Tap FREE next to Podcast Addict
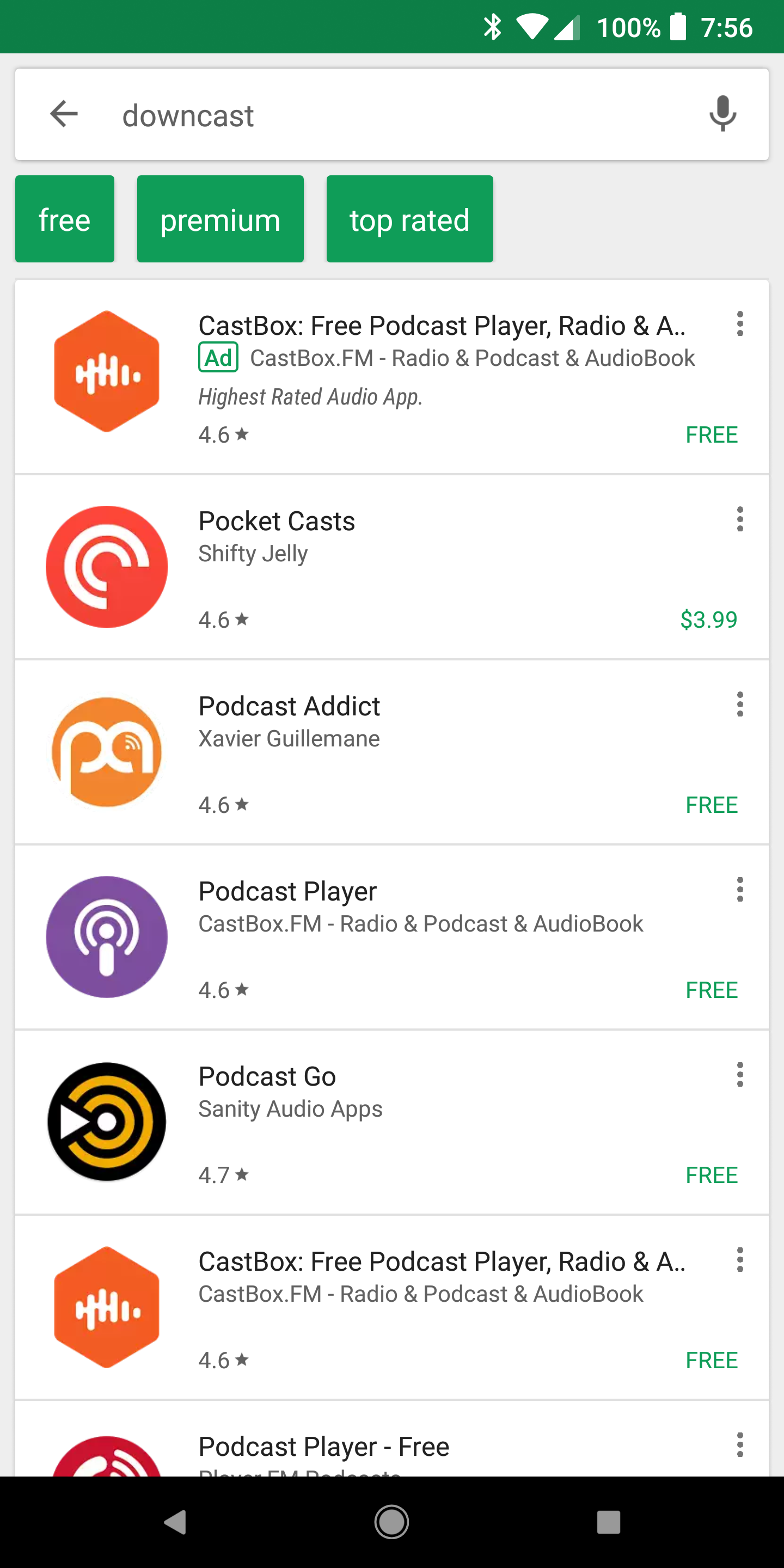784x1568 pixels. click(x=711, y=805)
